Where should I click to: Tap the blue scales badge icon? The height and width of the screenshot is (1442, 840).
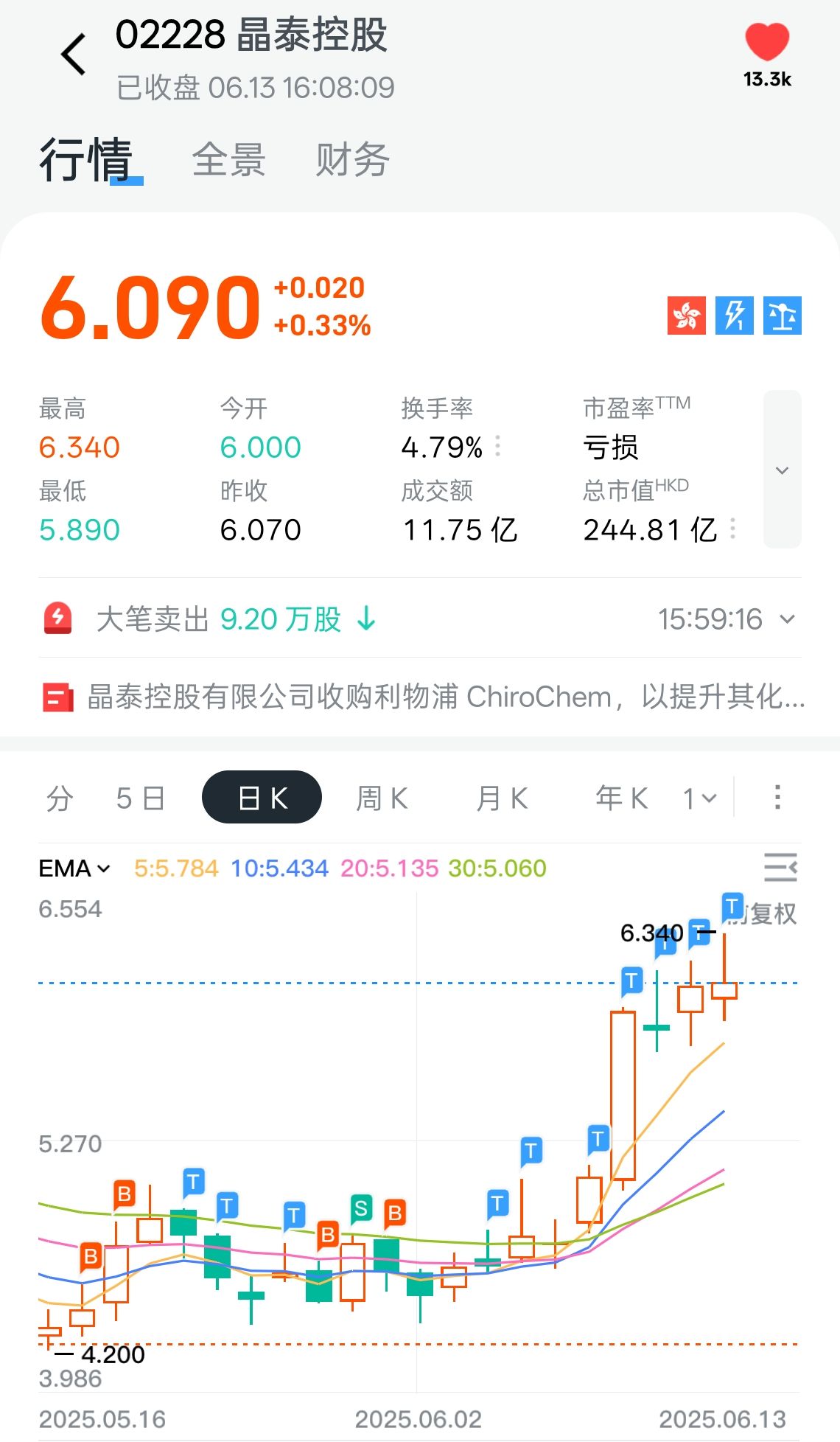[782, 316]
